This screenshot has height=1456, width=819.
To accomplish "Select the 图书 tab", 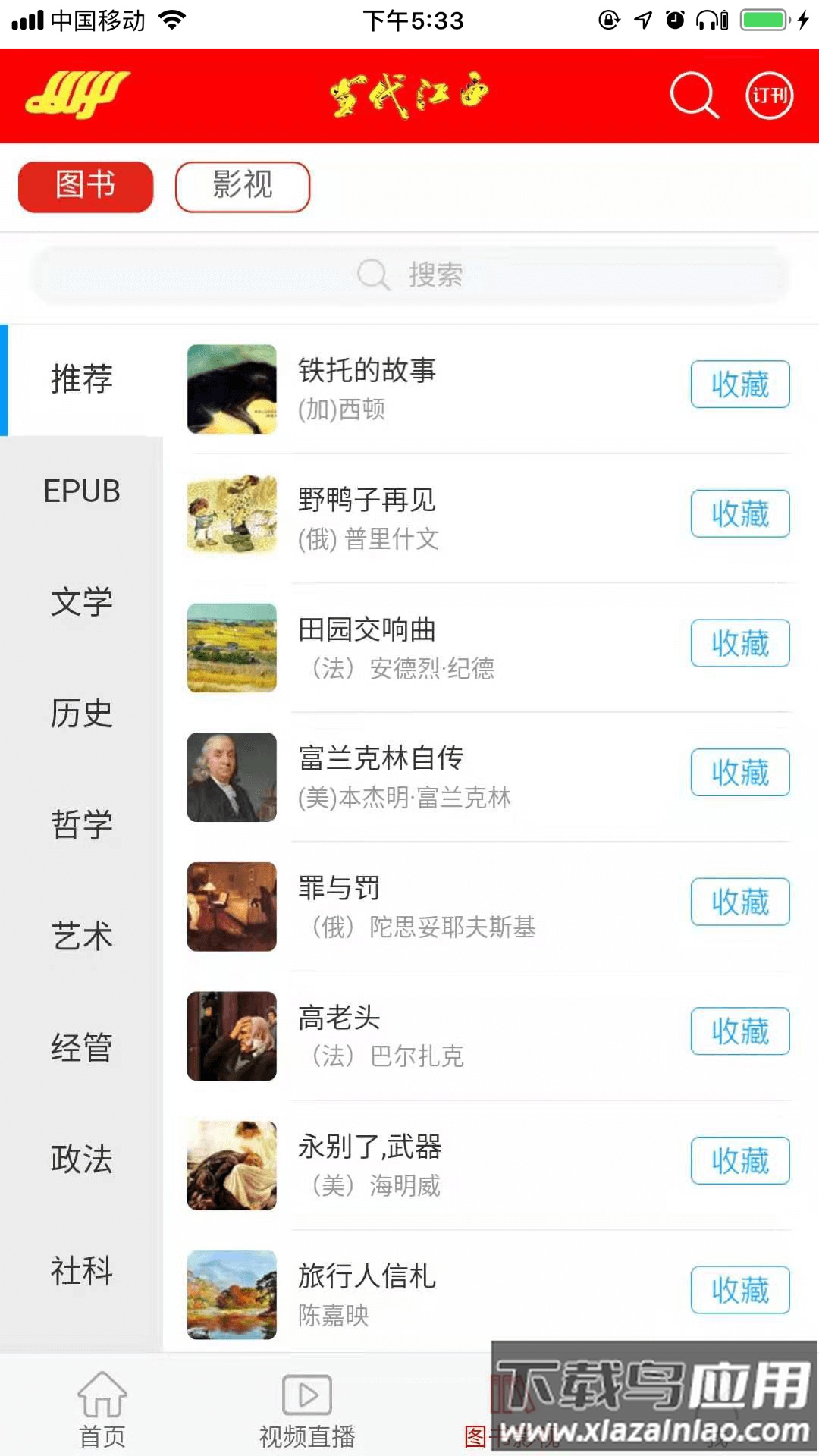I will (85, 187).
